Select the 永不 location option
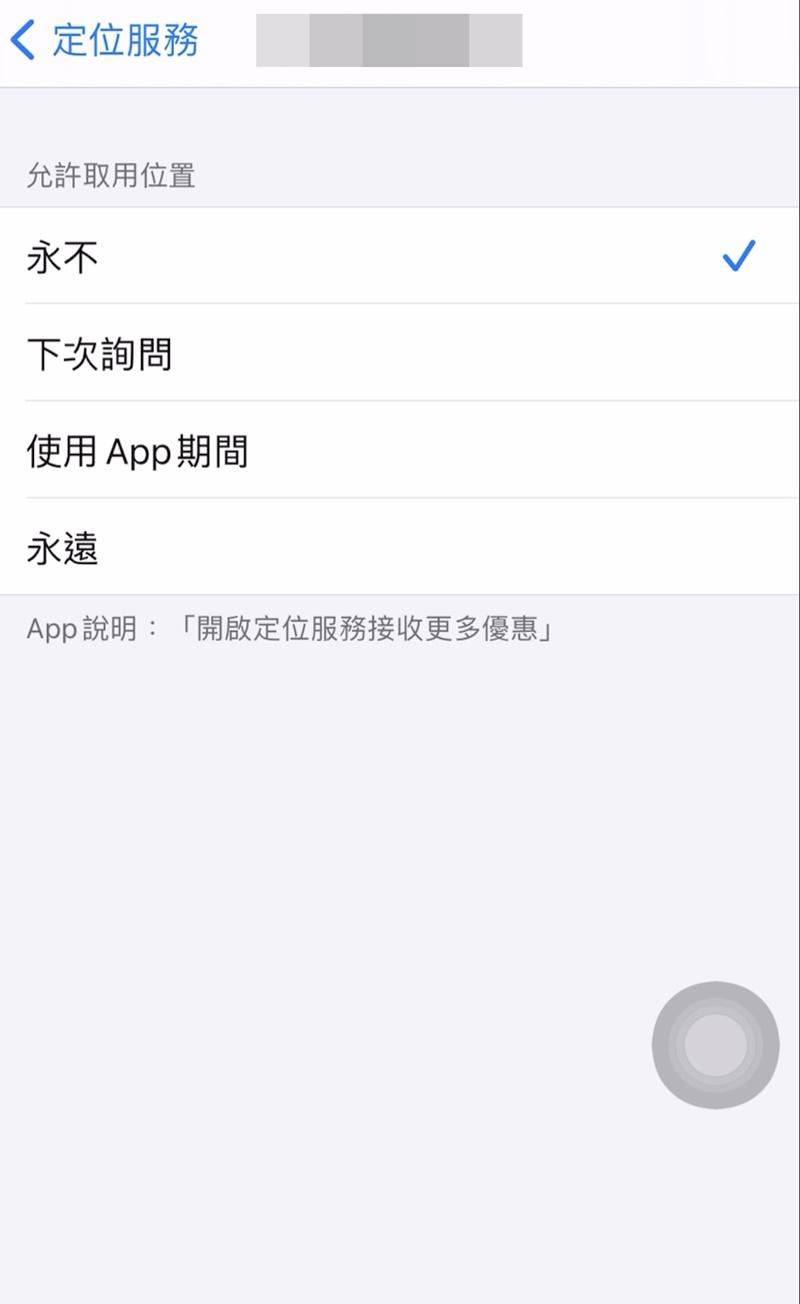Image resolution: width=800 pixels, height=1304 pixels. tap(400, 257)
